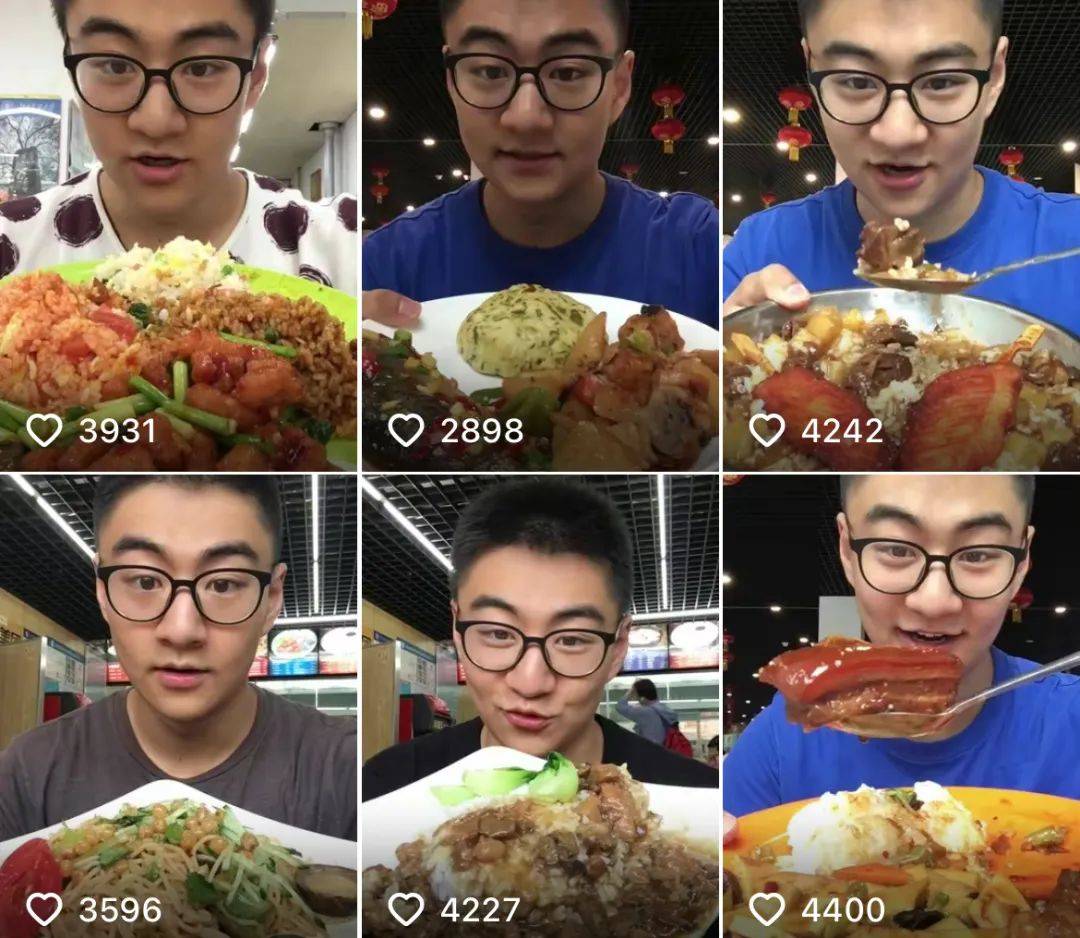View the video with 4227 likes
Viewport: 1080px width, 938px height.
click(x=540, y=705)
